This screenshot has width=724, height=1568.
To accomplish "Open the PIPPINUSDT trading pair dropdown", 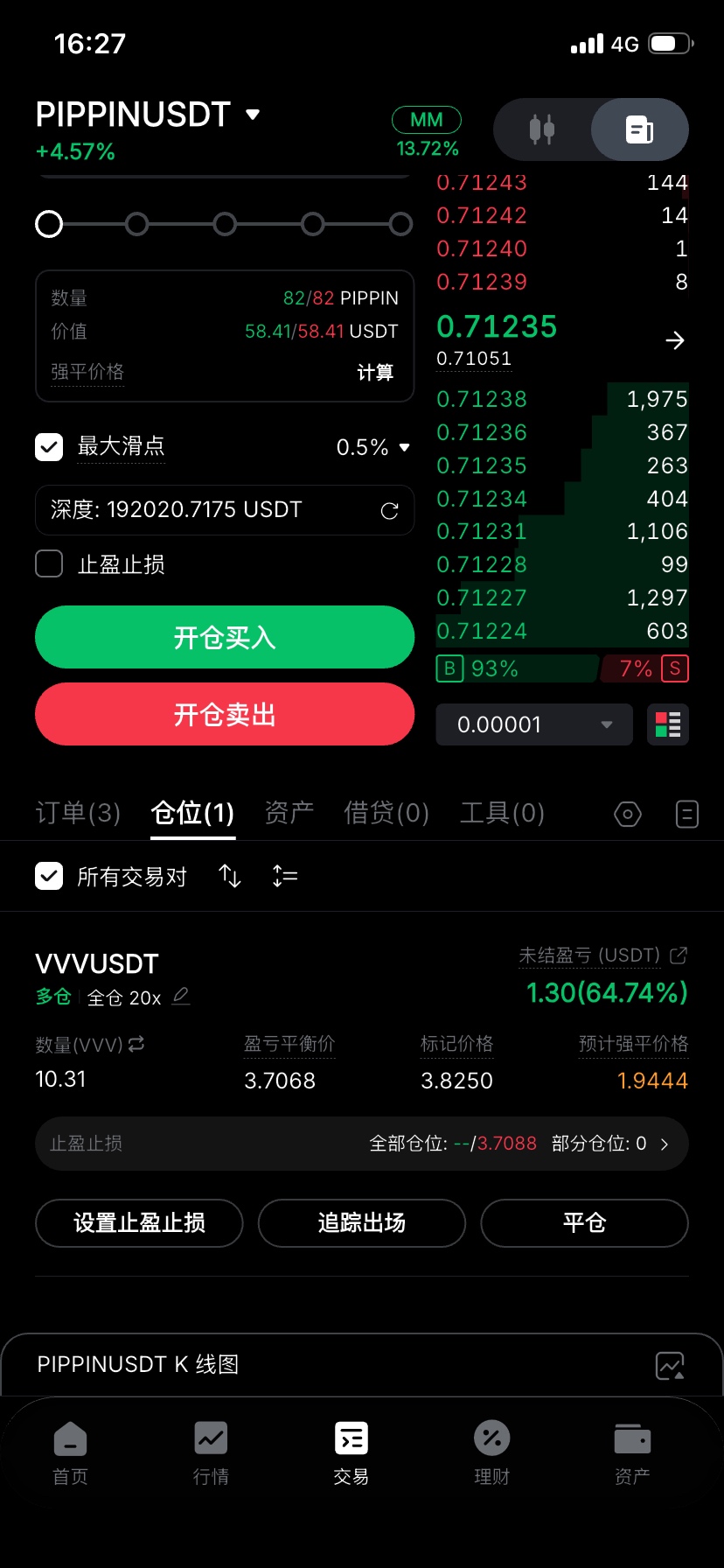I will click(252, 115).
